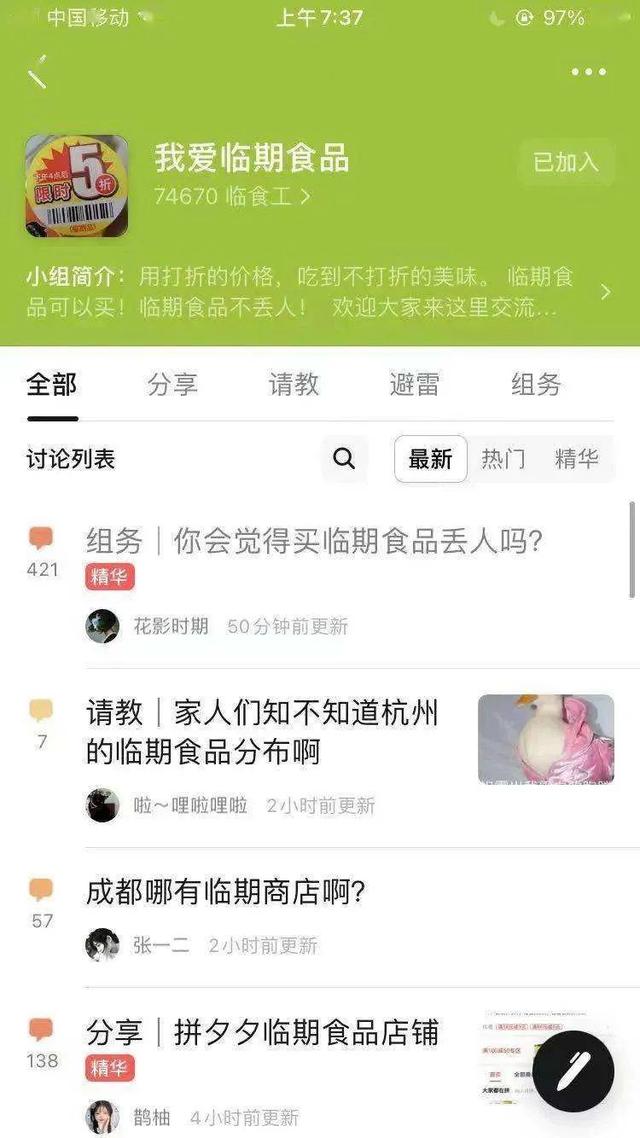Image resolution: width=640 pixels, height=1138 pixels.
Task: Show 精华 featured discussions
Action: coord(577,459)
